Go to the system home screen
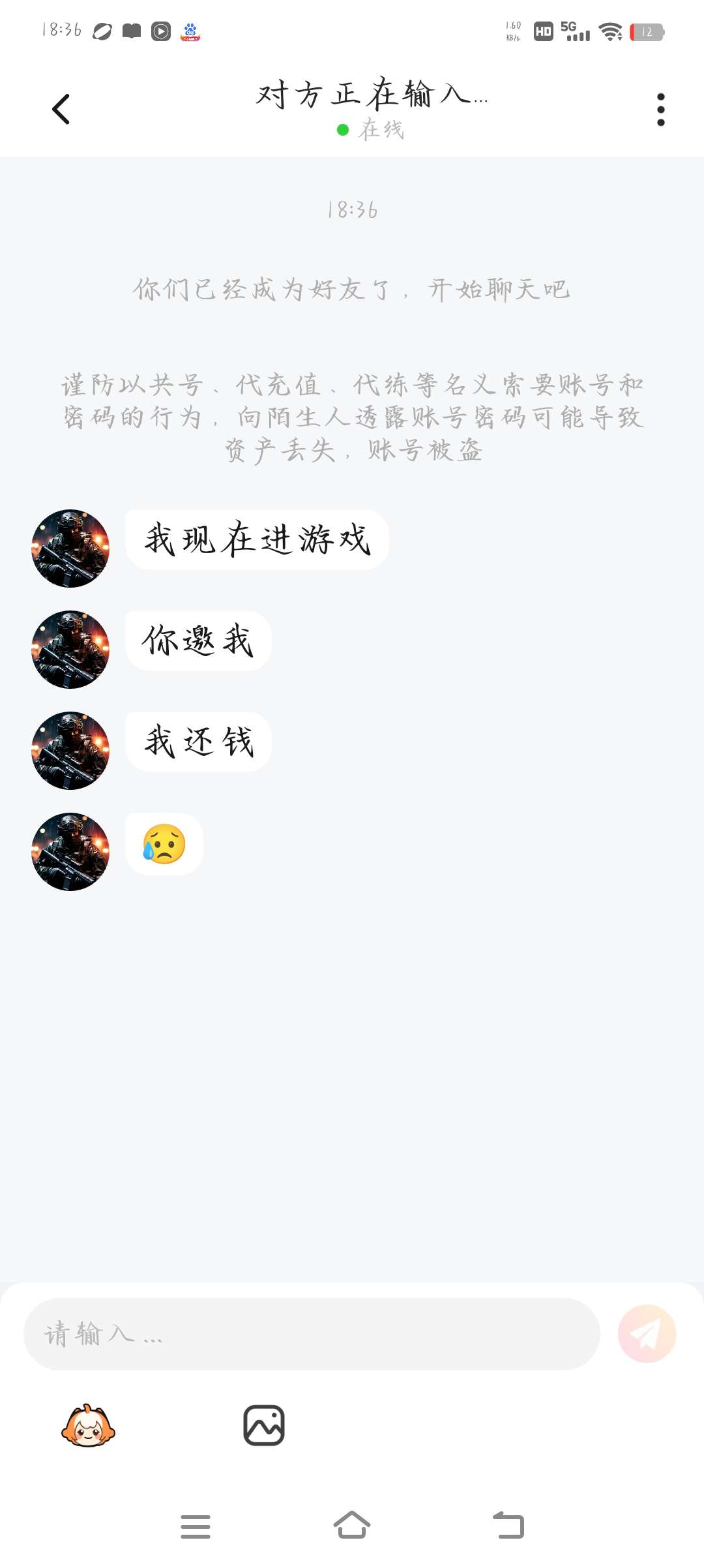The width and height of the screenshot is (704, 1568). [x=352, y=1526]
